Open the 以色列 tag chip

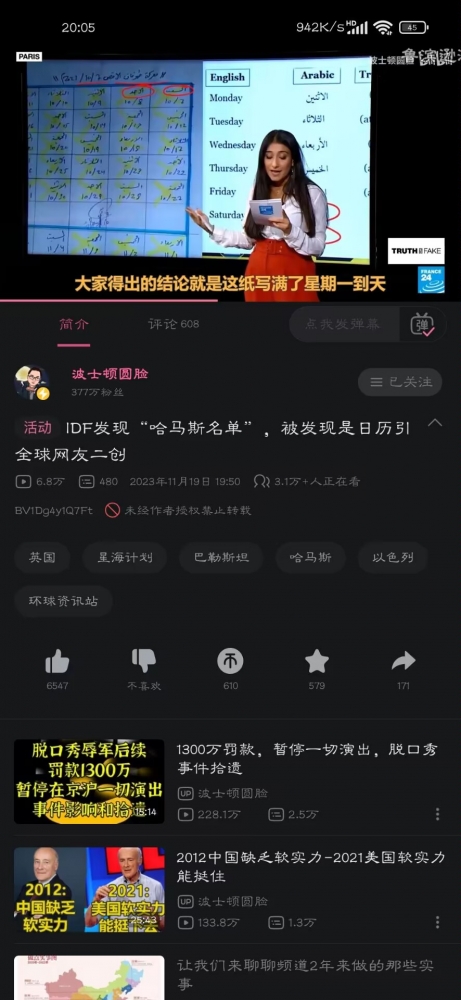coord(393,557)
